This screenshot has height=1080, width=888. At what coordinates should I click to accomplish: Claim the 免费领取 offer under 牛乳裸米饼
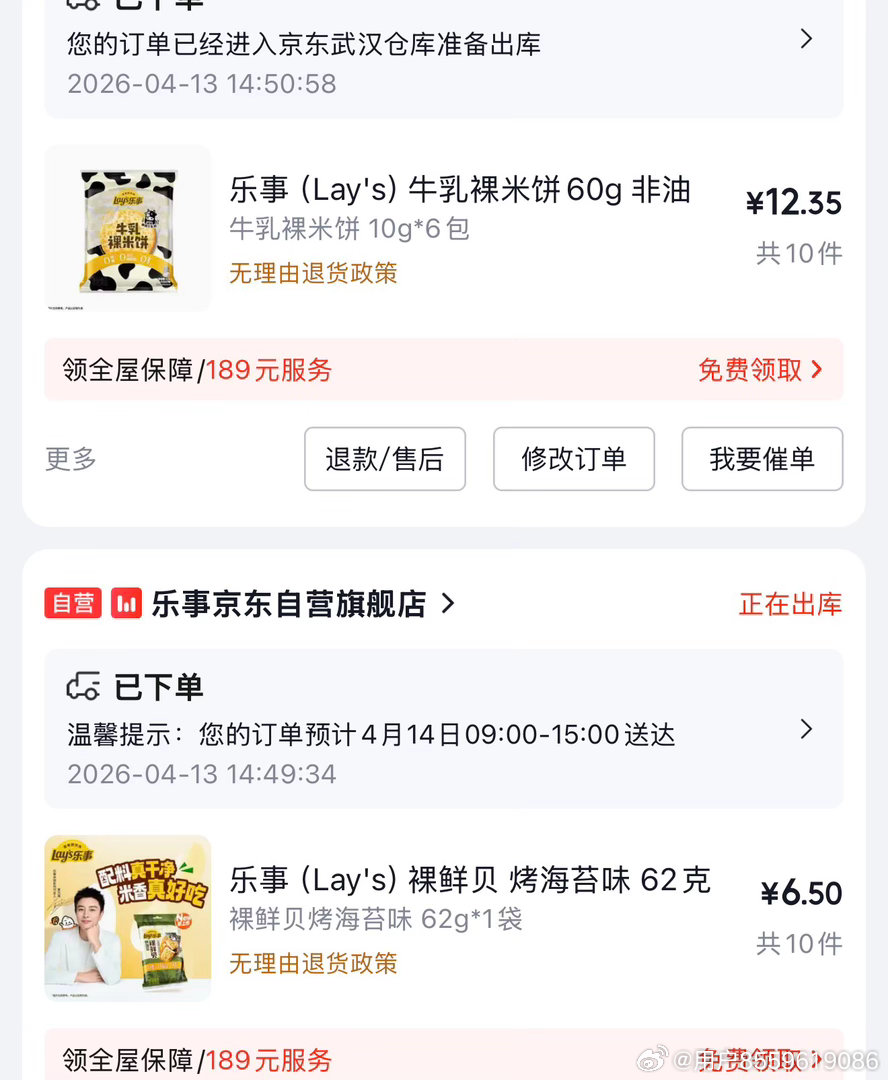click(760, 370)
